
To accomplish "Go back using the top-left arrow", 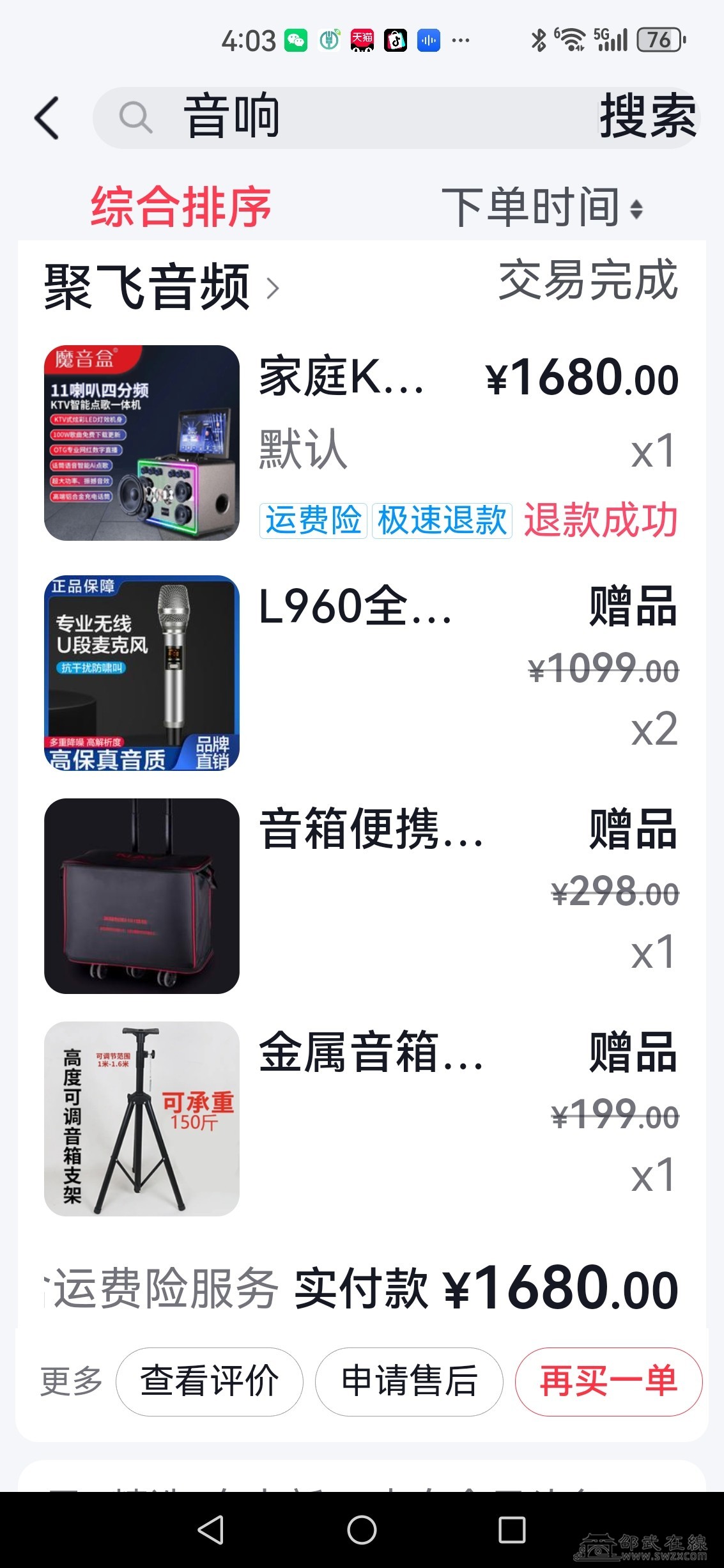I will (x=47, y=118).
